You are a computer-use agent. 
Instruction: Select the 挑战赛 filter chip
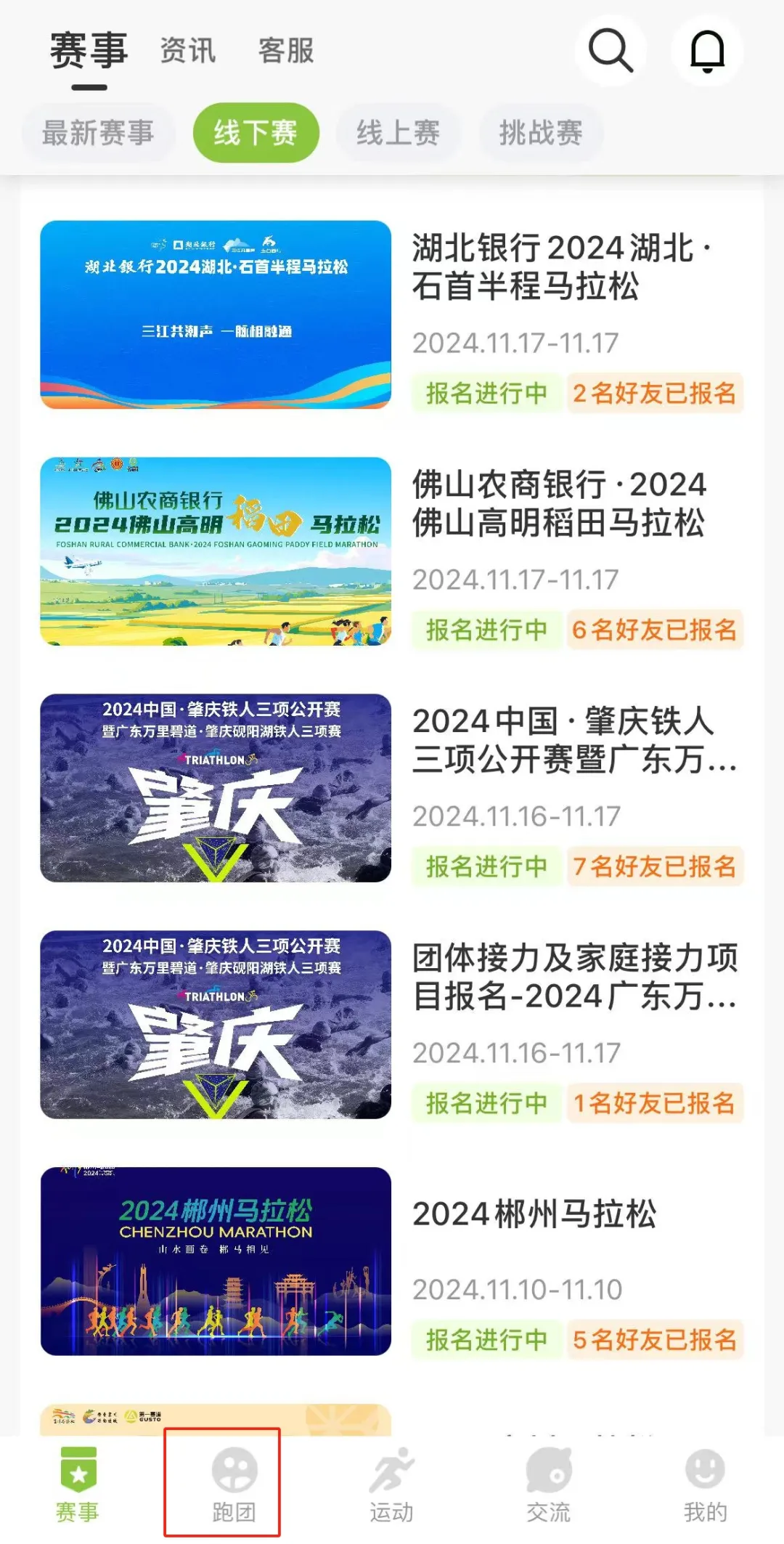pos(541,133)
